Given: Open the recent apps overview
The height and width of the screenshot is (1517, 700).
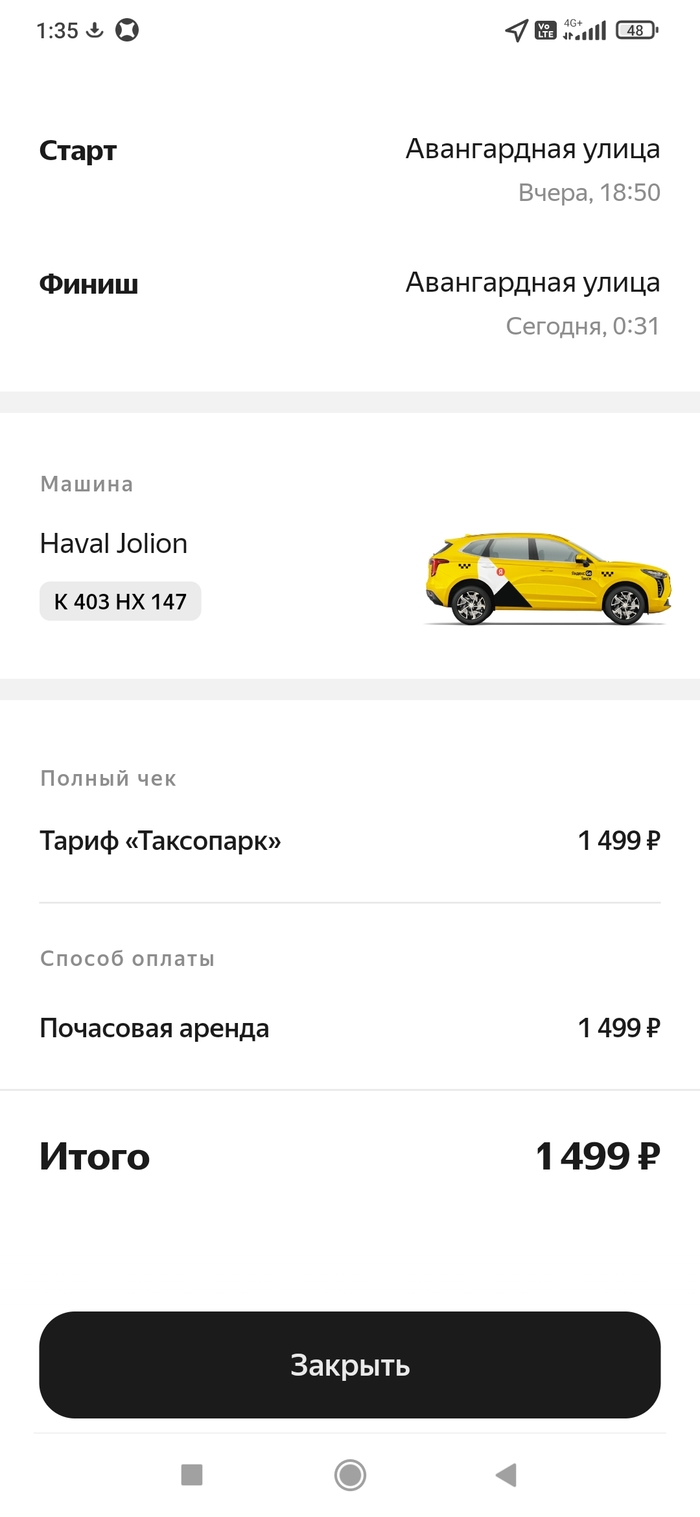Looking at the screenshot, I should [x=191, y=1474].
